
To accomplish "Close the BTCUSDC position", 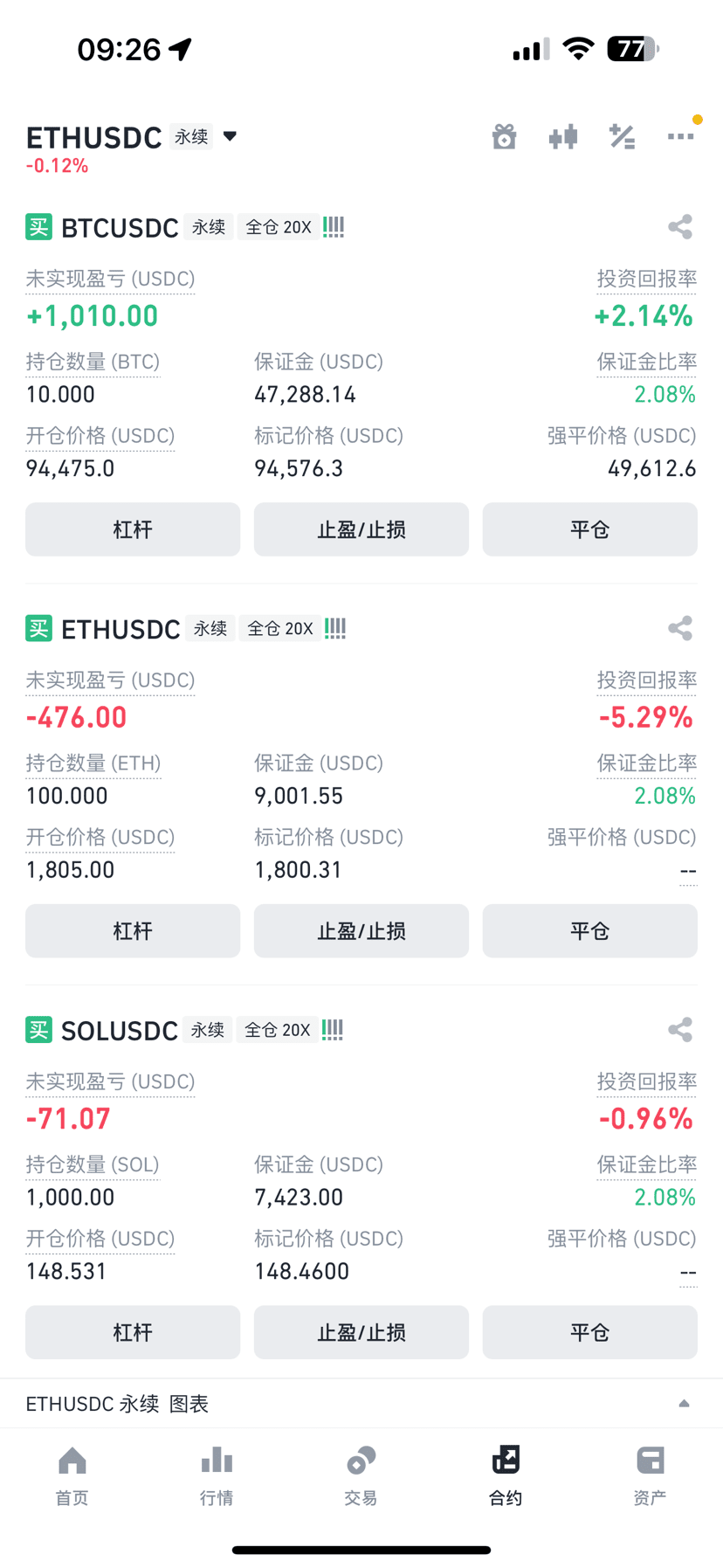I will click(x=590, y=529).
